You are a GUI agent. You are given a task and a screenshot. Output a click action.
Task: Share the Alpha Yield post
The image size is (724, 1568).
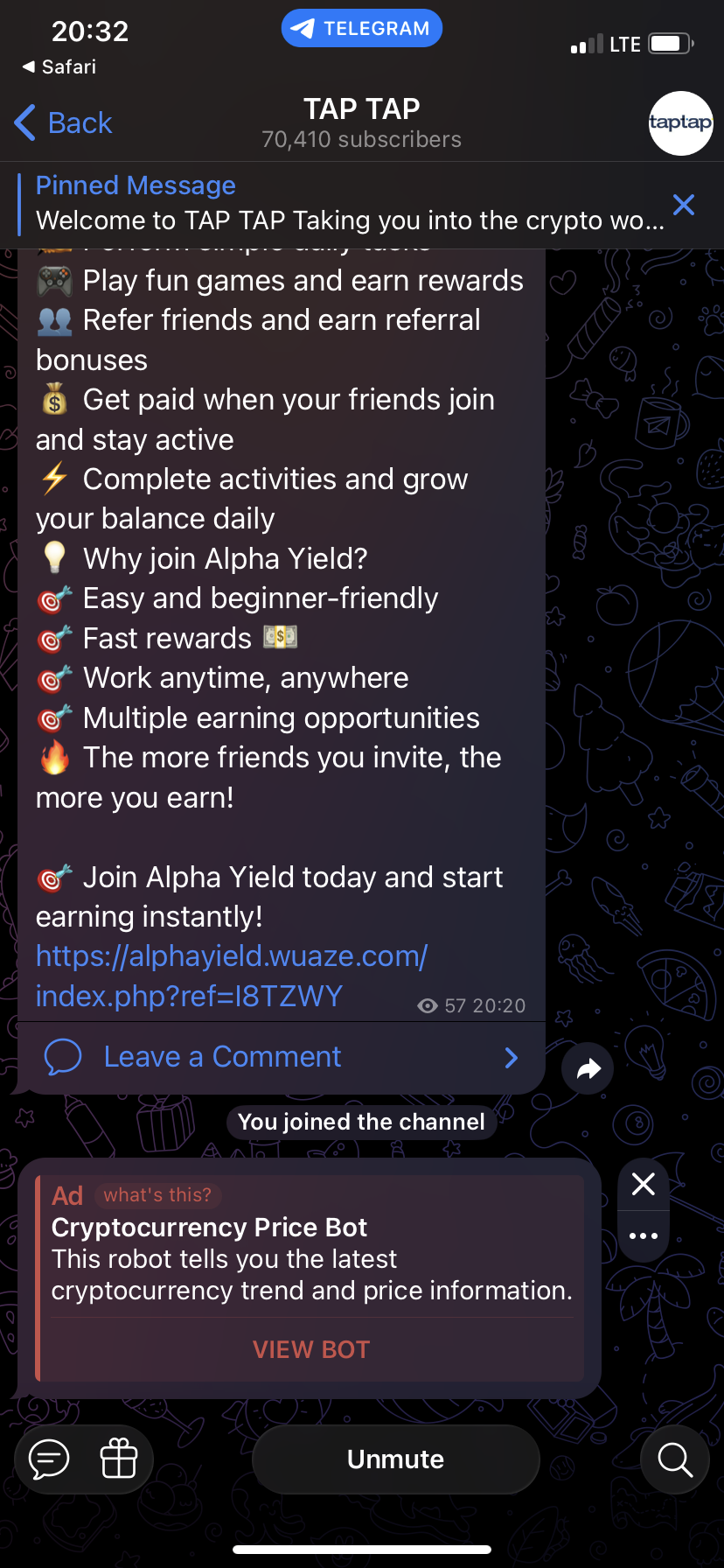588,1068
